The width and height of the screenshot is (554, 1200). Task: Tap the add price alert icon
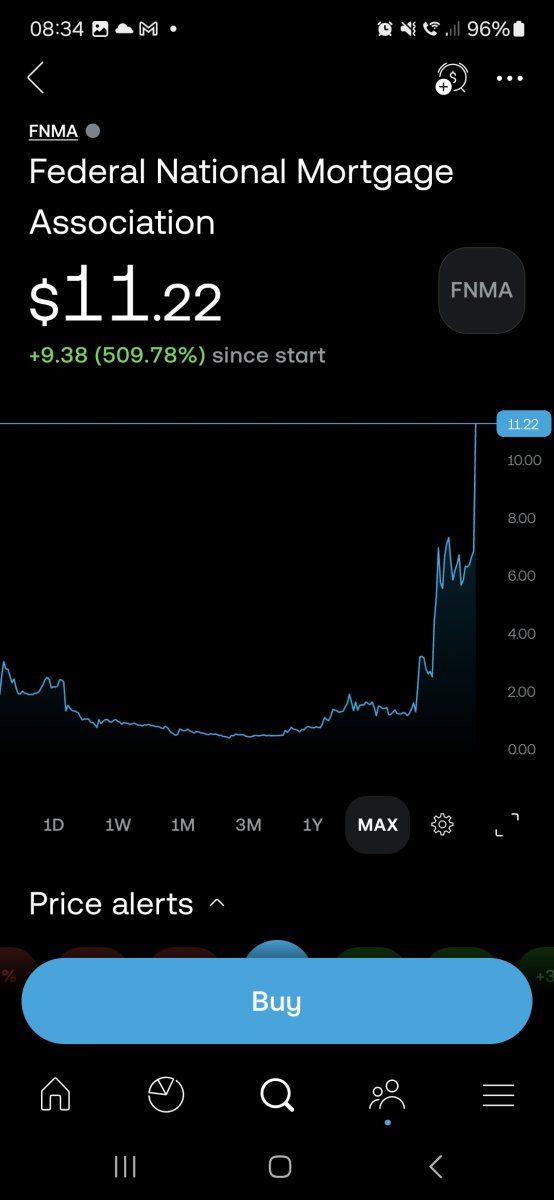(x=452, y=78)
